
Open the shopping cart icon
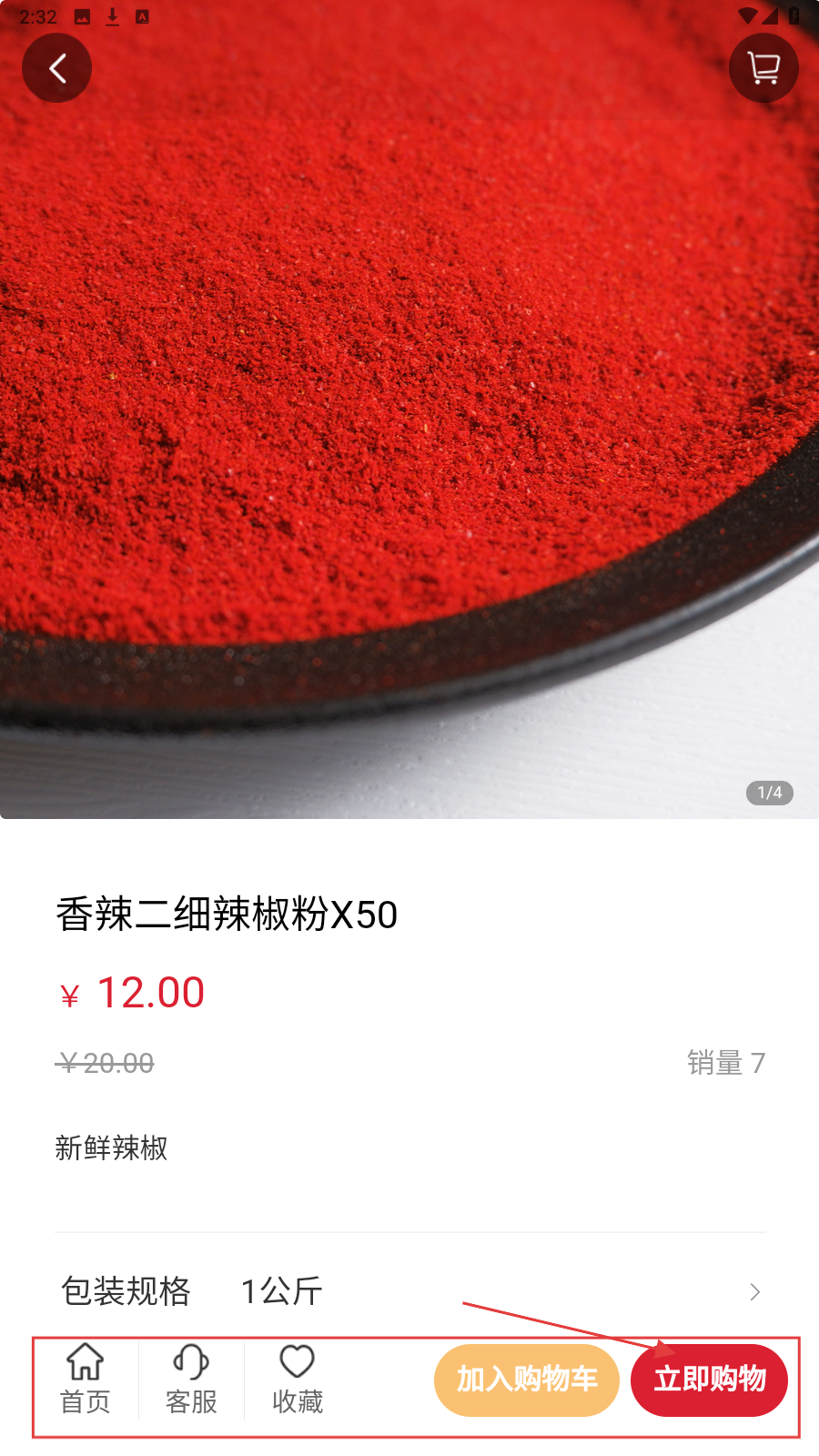click(x=763, y=68)
